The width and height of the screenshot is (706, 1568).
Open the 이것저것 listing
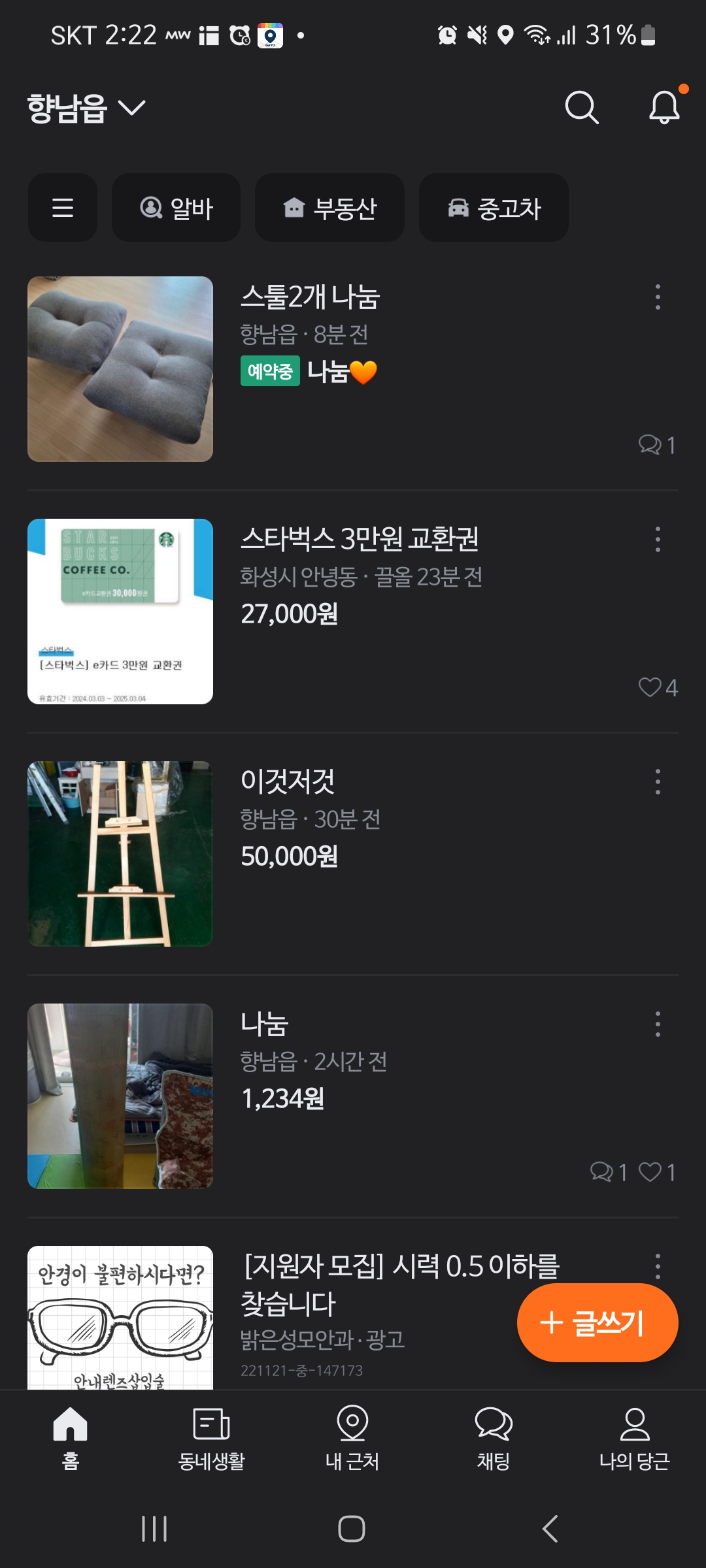pos(288,781)
